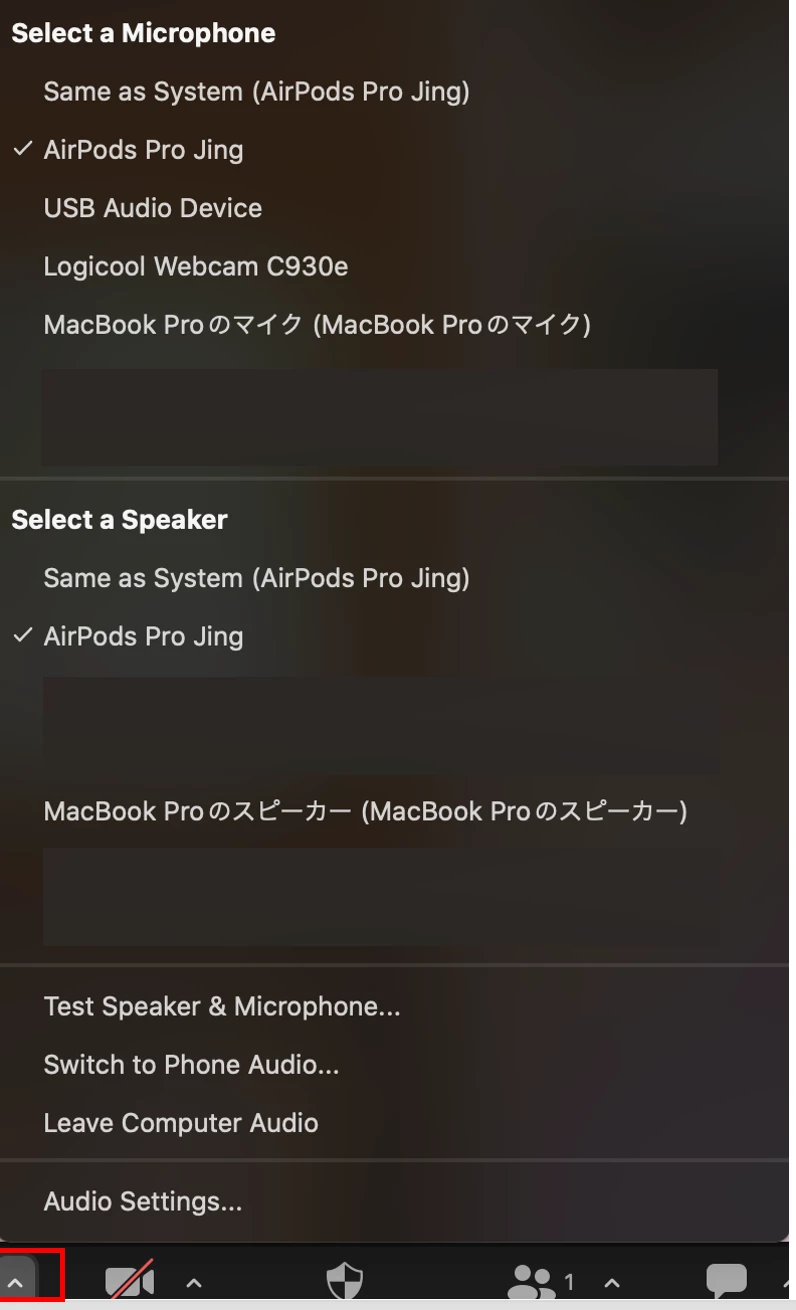Collapse the audio options chevron

pos(16,1282)
